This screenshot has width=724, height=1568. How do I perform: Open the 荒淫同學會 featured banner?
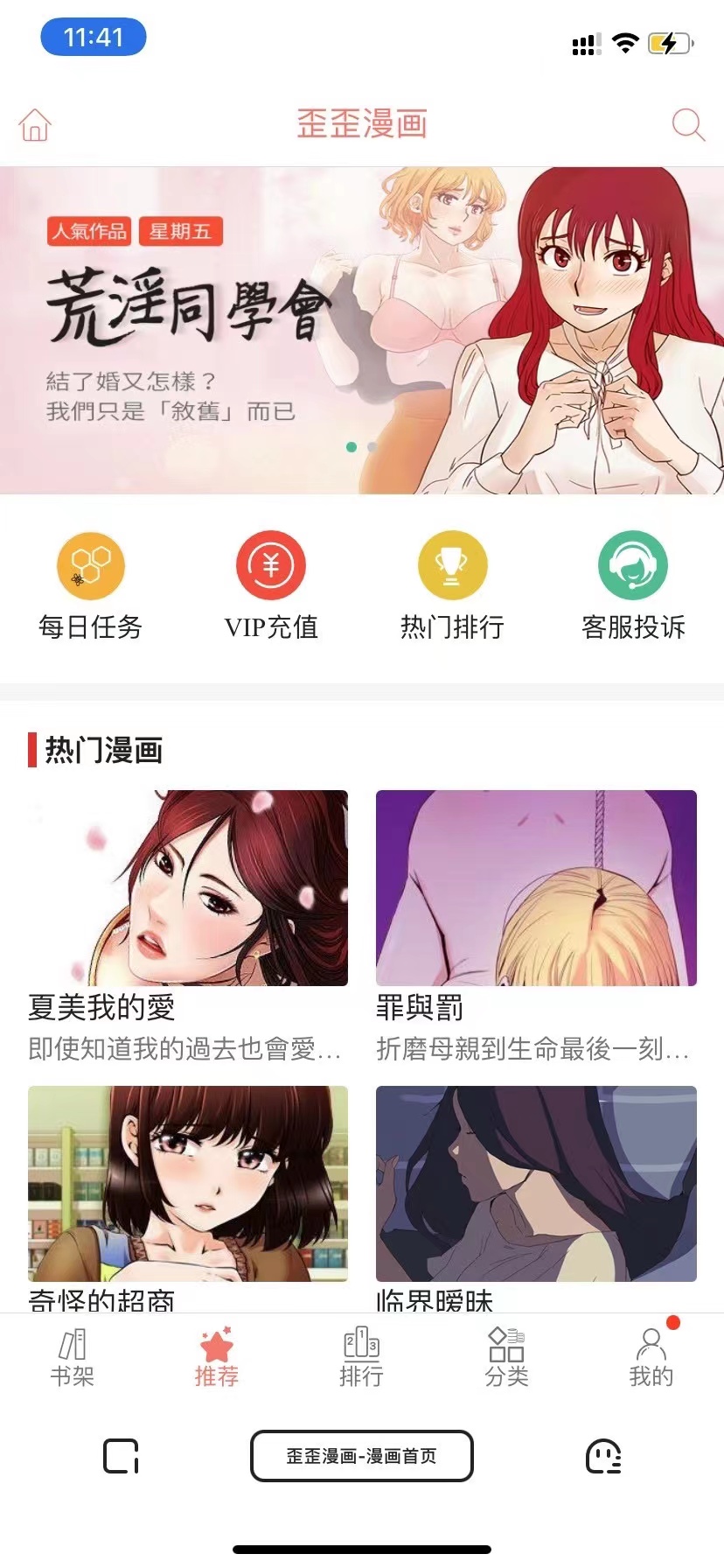(362, 331)
